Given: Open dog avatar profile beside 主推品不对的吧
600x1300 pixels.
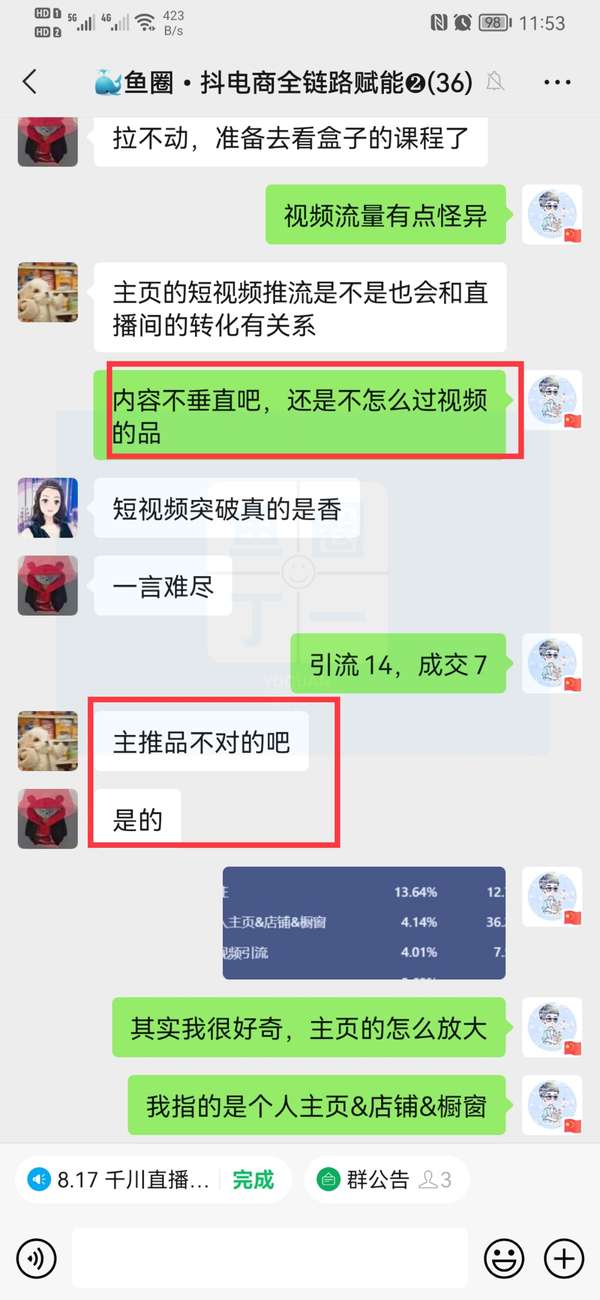Looking at the screenshot, I should pos(48,741).
